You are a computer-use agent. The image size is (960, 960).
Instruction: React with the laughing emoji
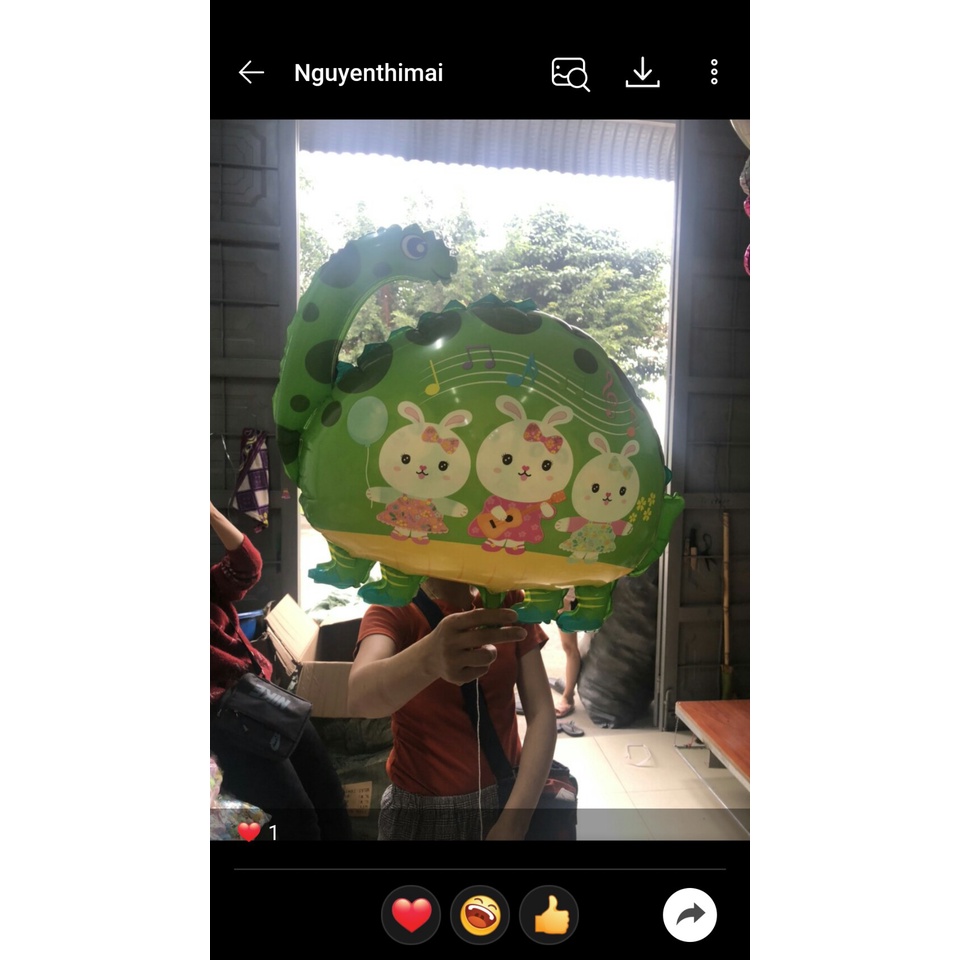click(480, 915)
